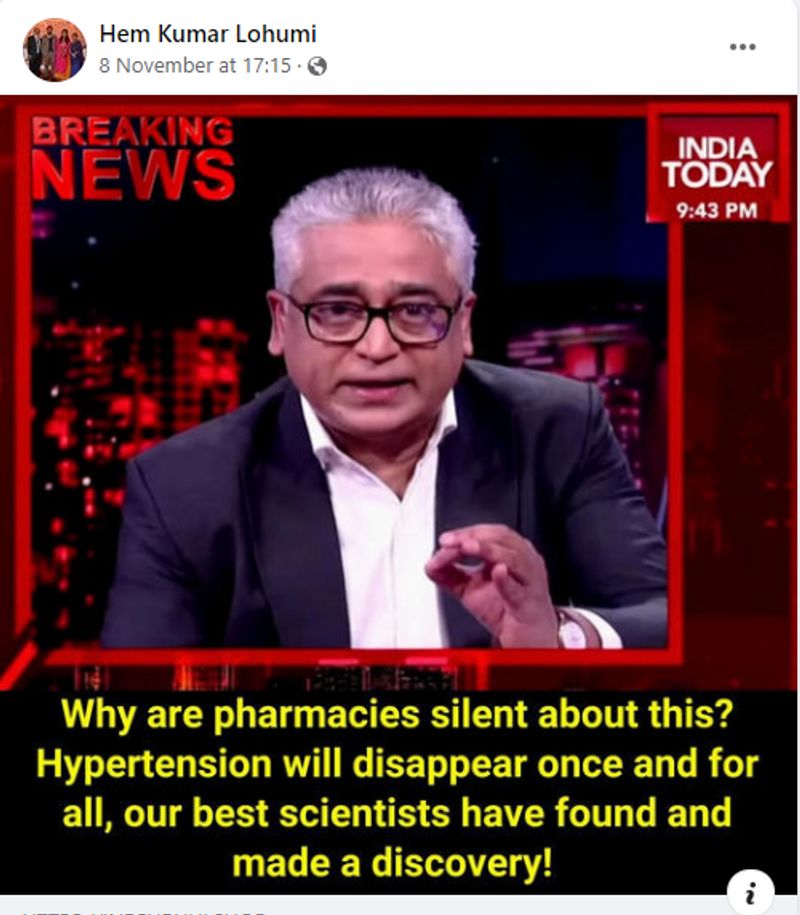Open the post timestamp 8 November at 17:15
800x915 pixels.
coord(195,66)
